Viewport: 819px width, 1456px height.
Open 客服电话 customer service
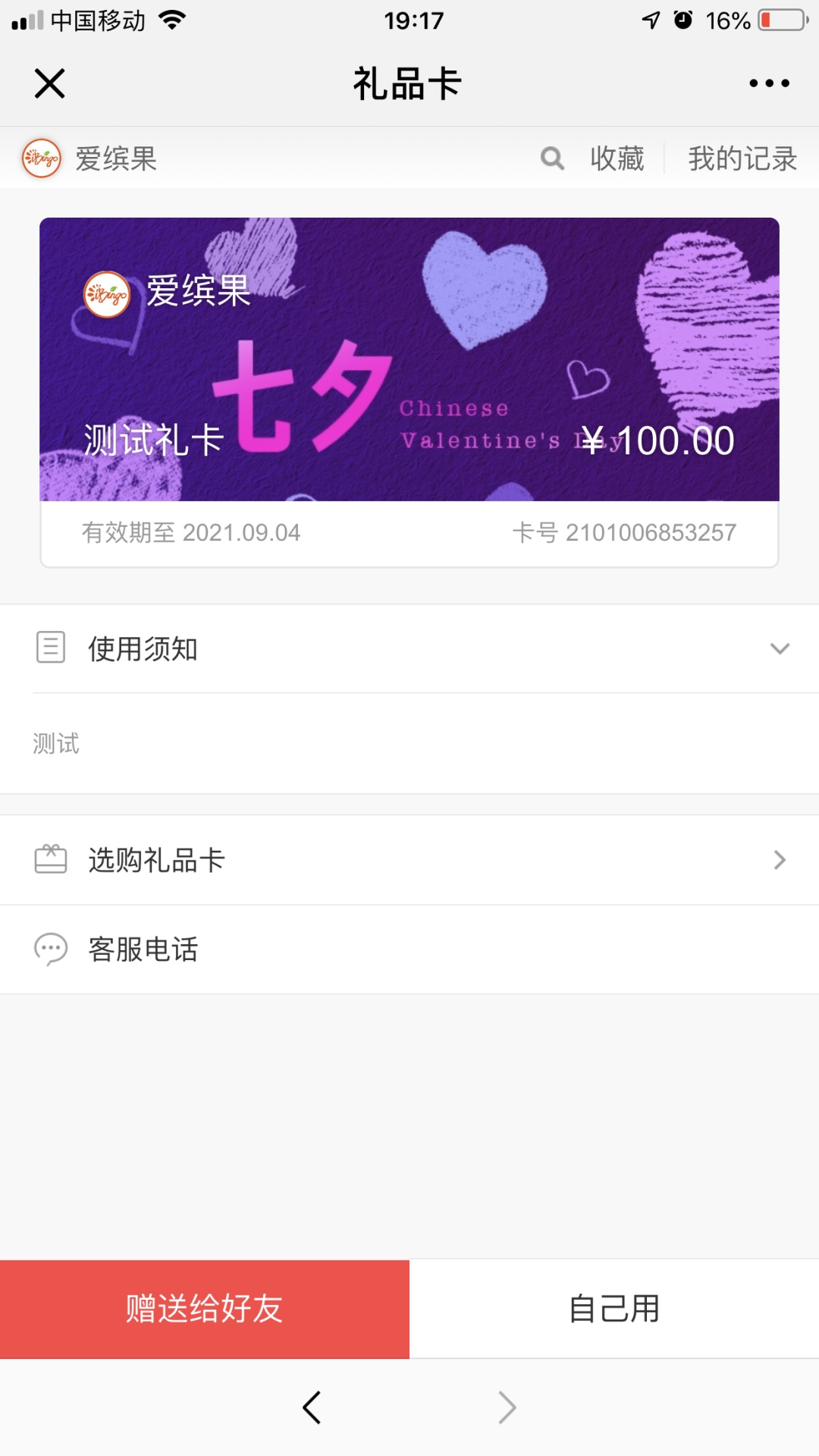(409, 949)
